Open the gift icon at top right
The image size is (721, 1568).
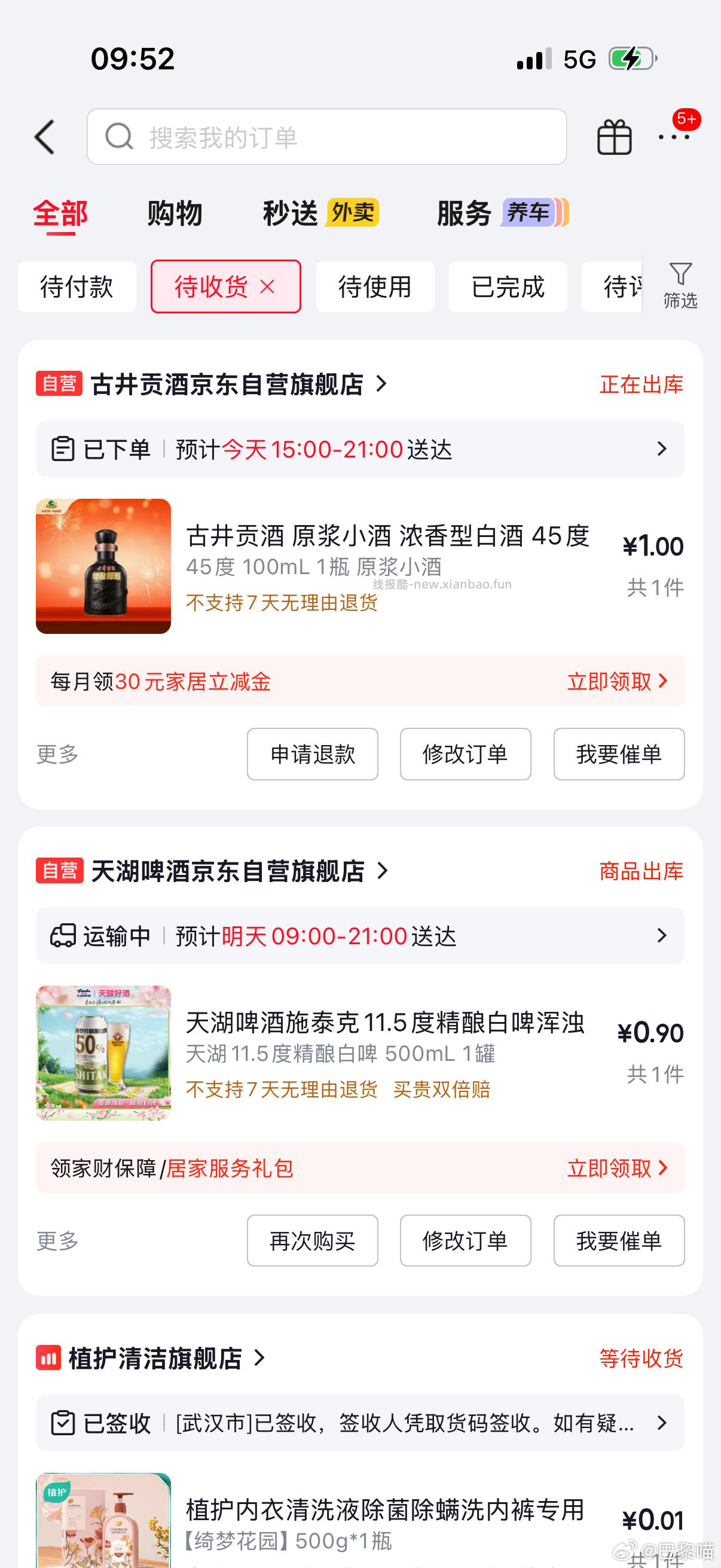(x=615, y=136)
